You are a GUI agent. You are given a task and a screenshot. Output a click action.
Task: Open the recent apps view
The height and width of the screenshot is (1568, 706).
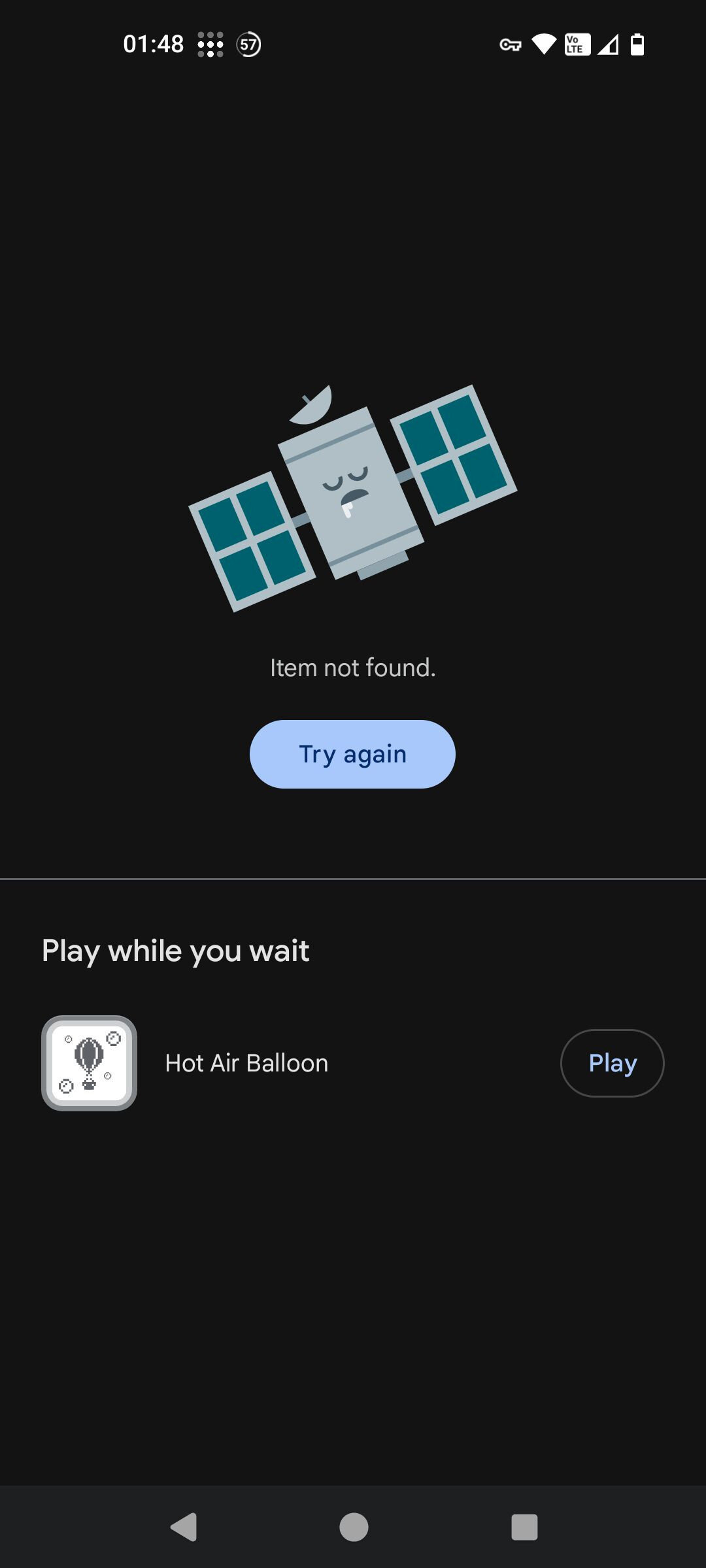tap(524, 1527)
